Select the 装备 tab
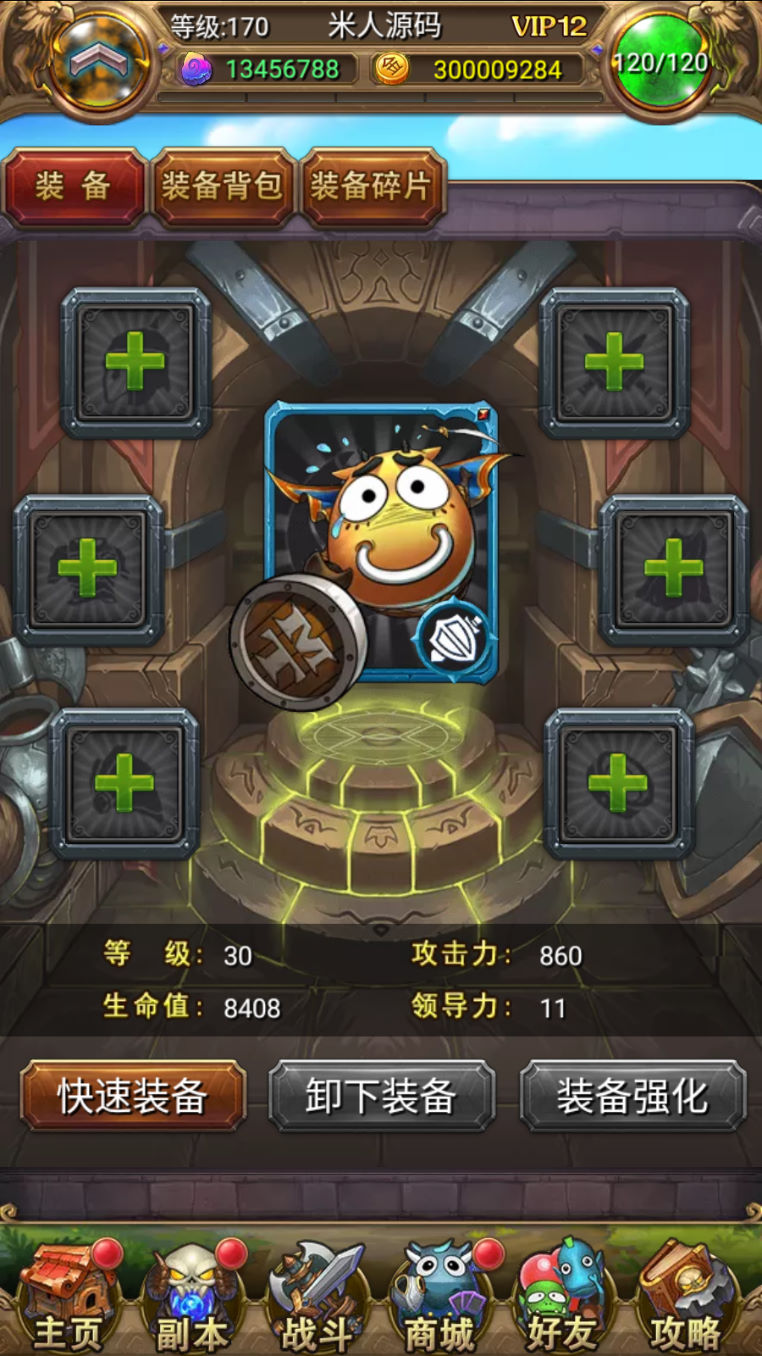 pyautogui.click(x=74, y=187)
